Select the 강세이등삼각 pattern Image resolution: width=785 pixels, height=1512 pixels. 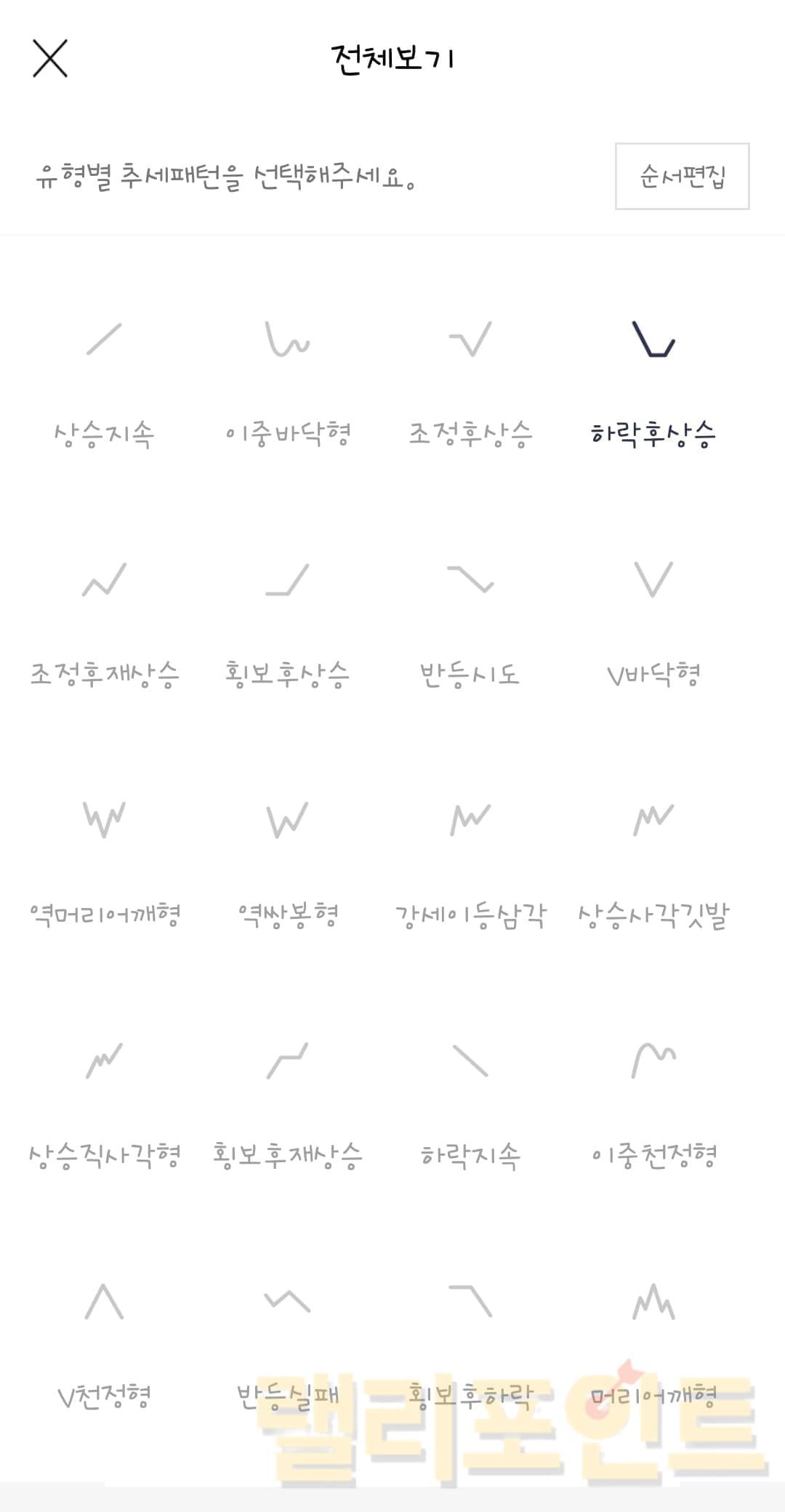(x=471, y=865)
